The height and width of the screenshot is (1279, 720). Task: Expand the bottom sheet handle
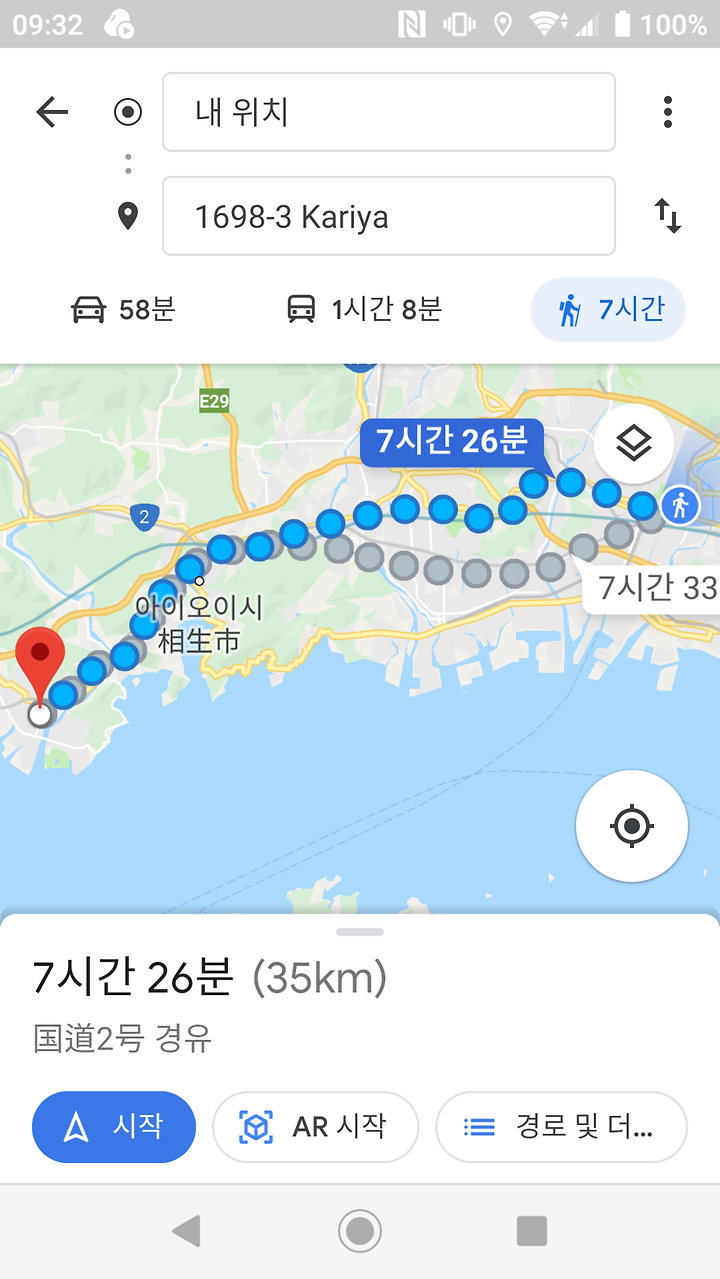[x=360, y=932]
